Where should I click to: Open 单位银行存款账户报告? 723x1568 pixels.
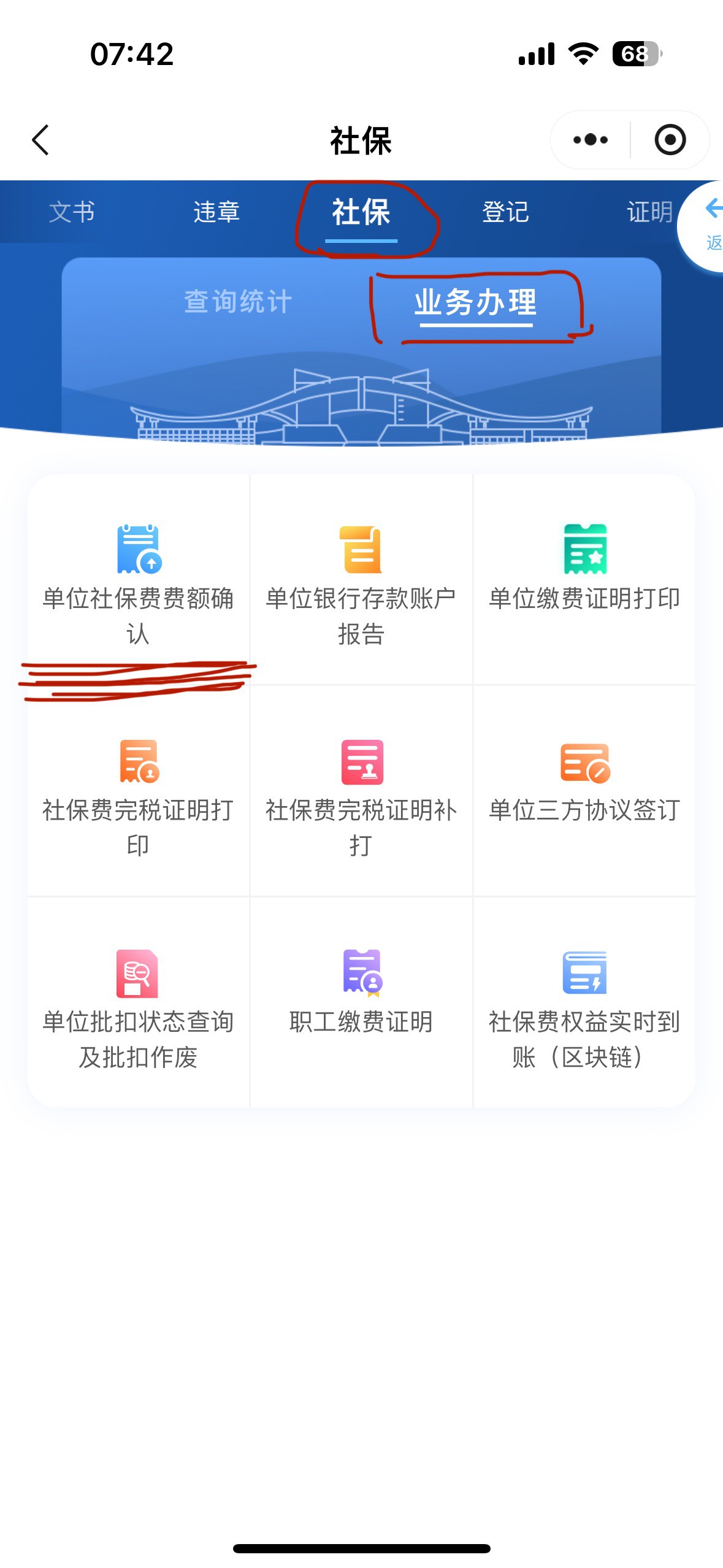coord(361,580)
